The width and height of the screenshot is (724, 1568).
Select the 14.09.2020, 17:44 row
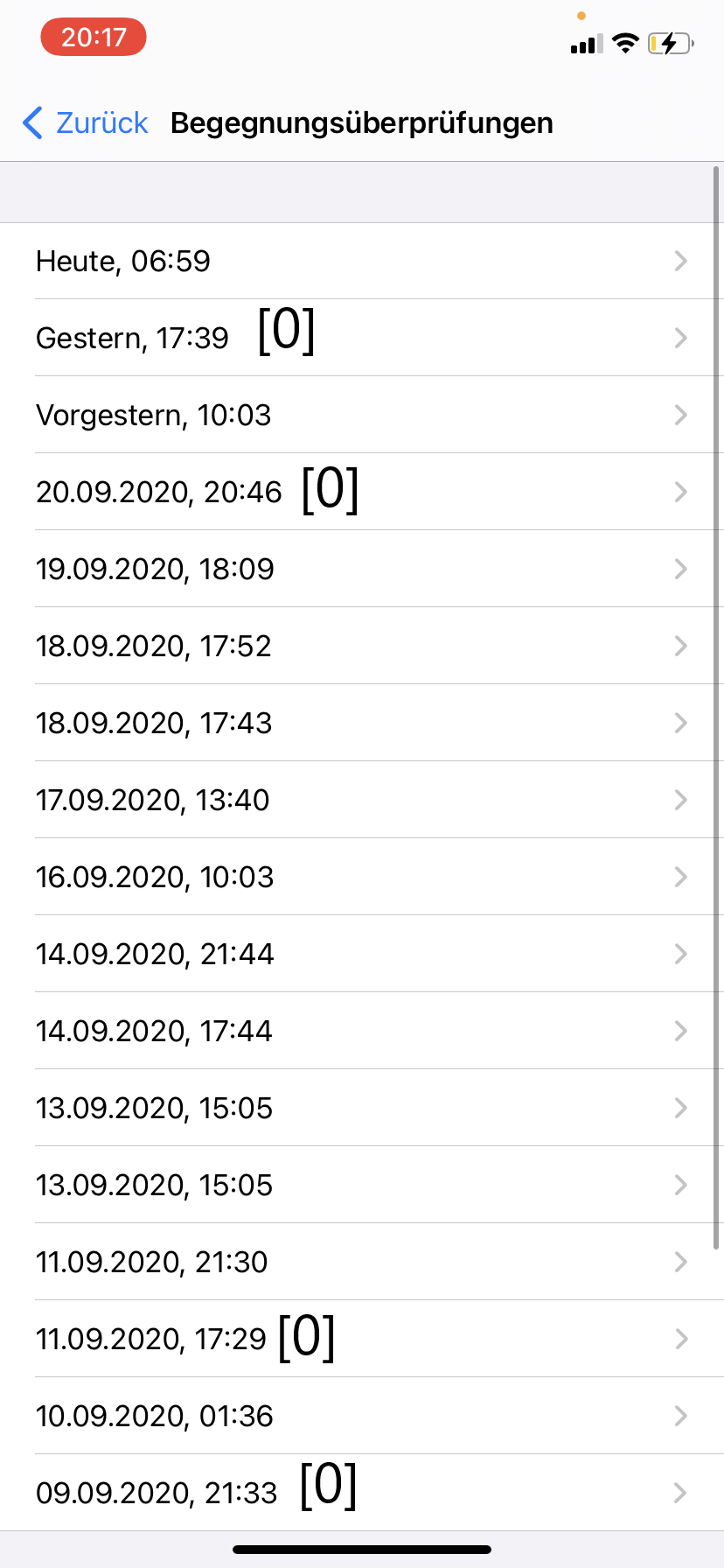coord(362,1031)
